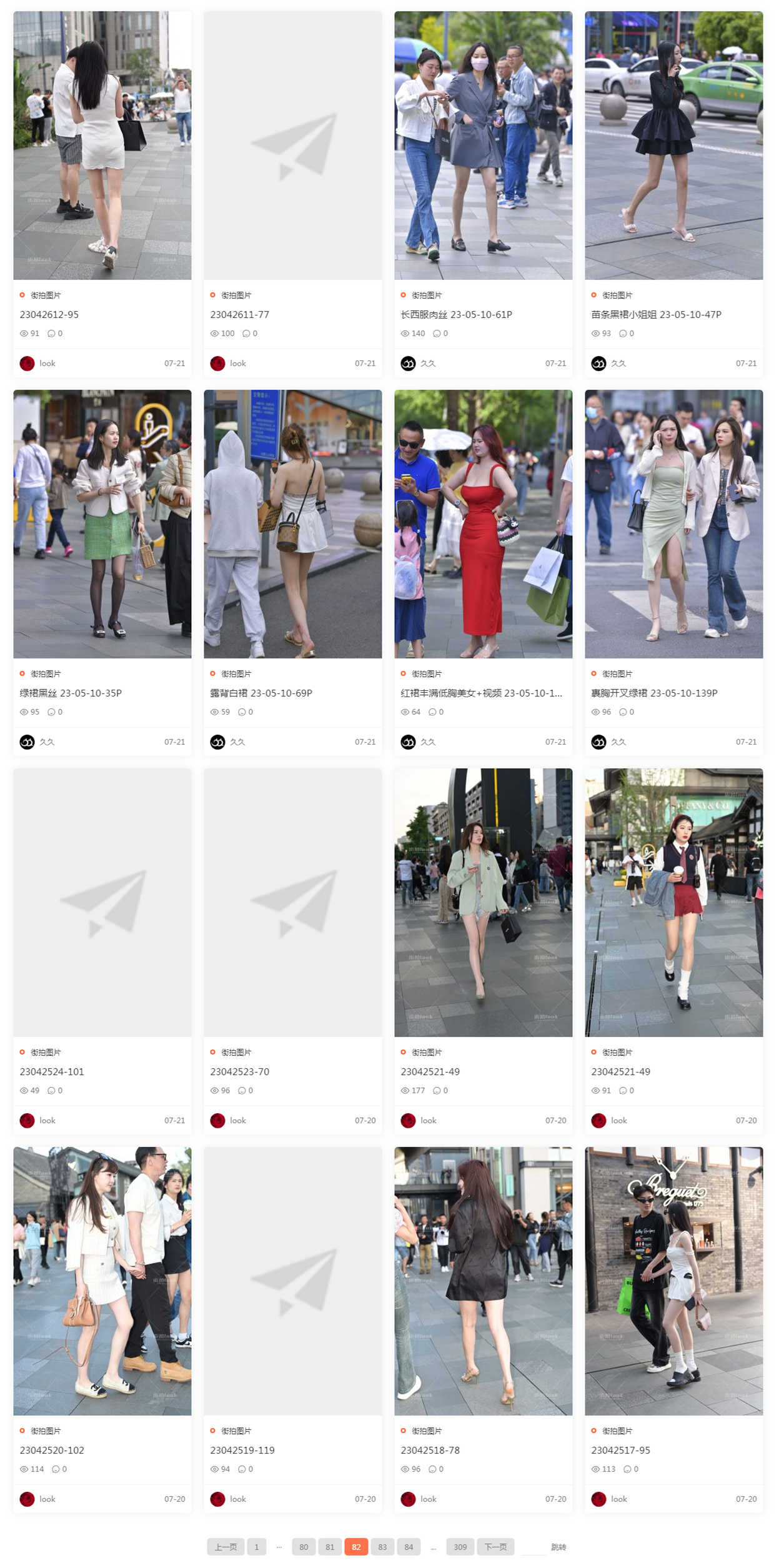
Task: Open the 23042612-95 photo card
Action: click(x=102, y=145)
